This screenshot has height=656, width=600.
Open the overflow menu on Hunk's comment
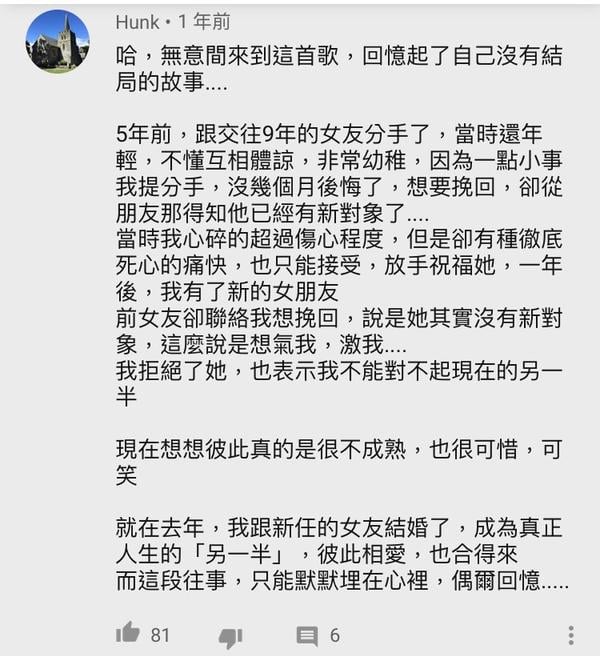click(571, 635)
